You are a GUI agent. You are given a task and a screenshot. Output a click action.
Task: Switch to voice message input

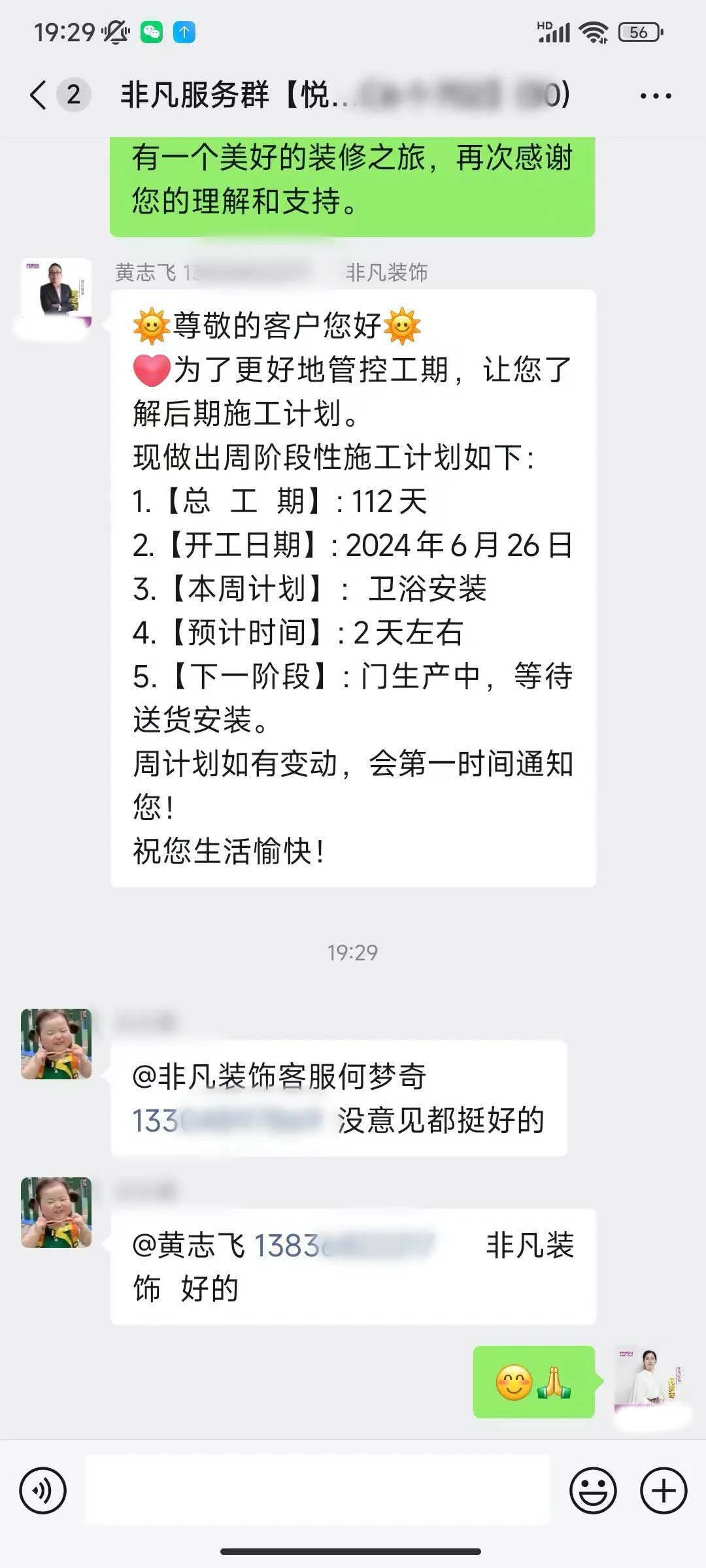[x=43, y=1491]
